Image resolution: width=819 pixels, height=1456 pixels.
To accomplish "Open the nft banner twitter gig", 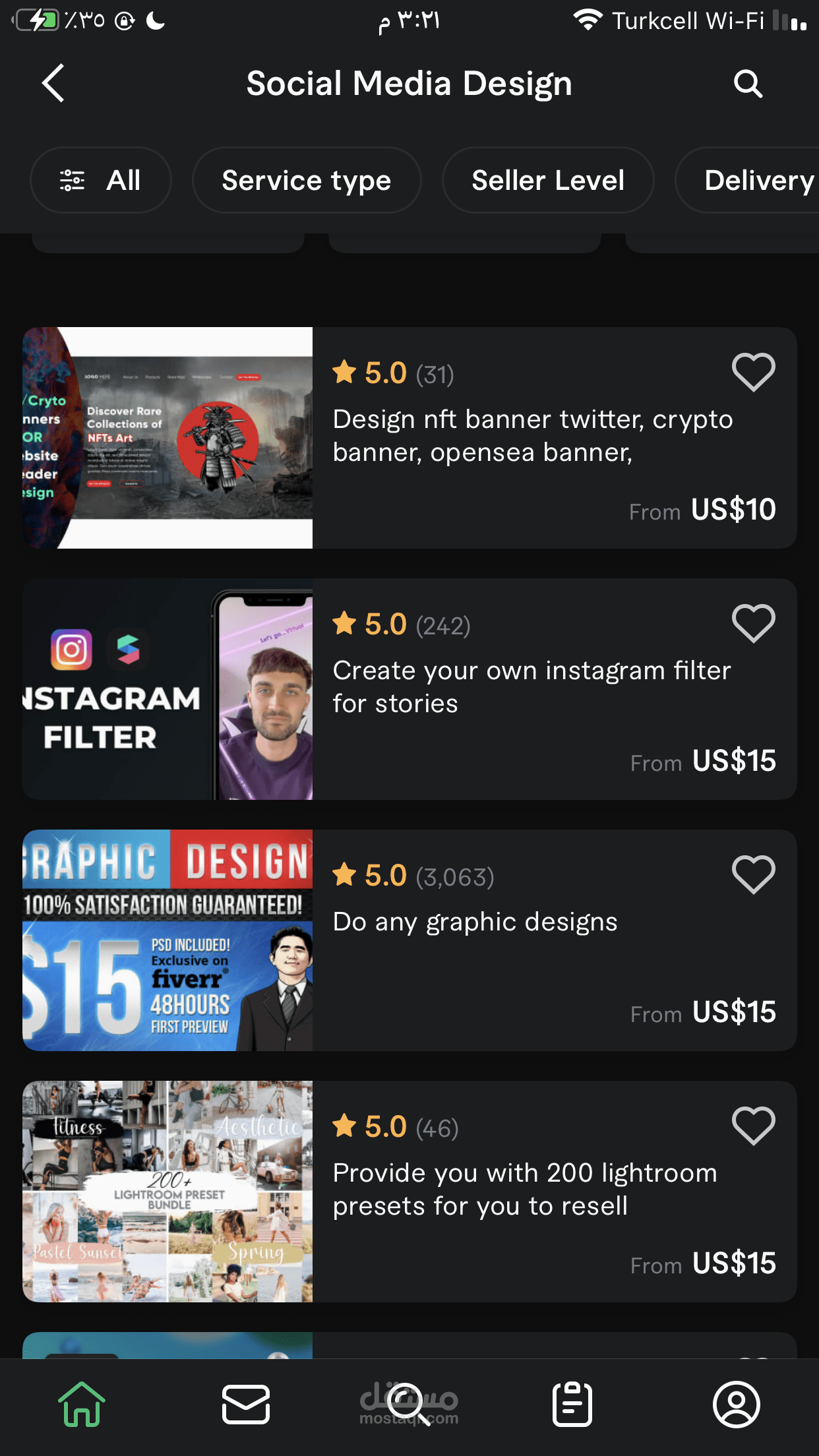I will point(409,438).
